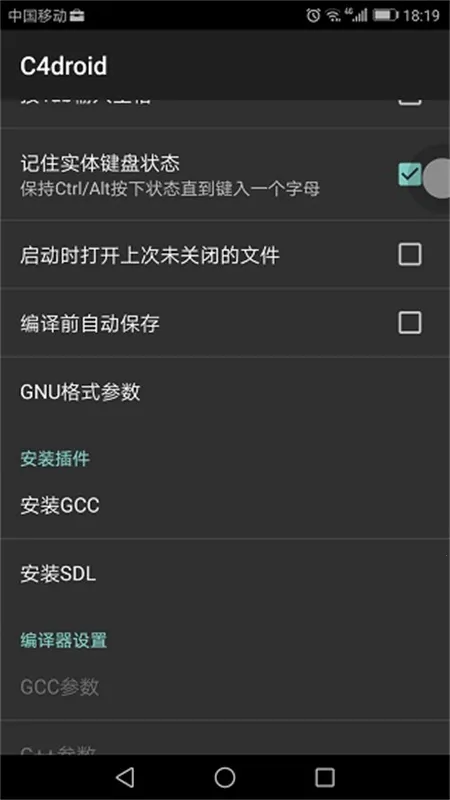Enable 启动时打开上次未关闭的文件 checkbox
The width and height of the screenshot is (450, 800).
410,254
